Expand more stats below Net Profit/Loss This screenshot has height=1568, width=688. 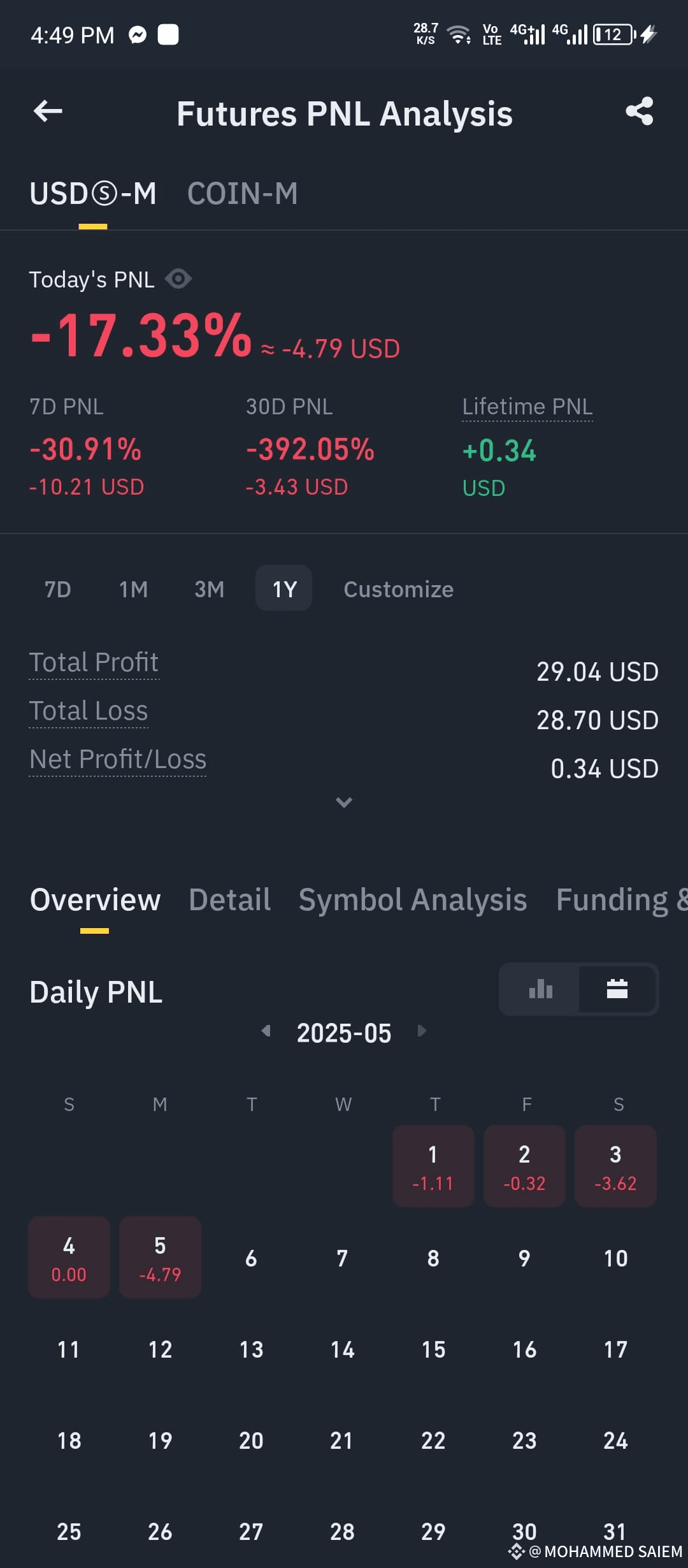(x=344, y=802)
